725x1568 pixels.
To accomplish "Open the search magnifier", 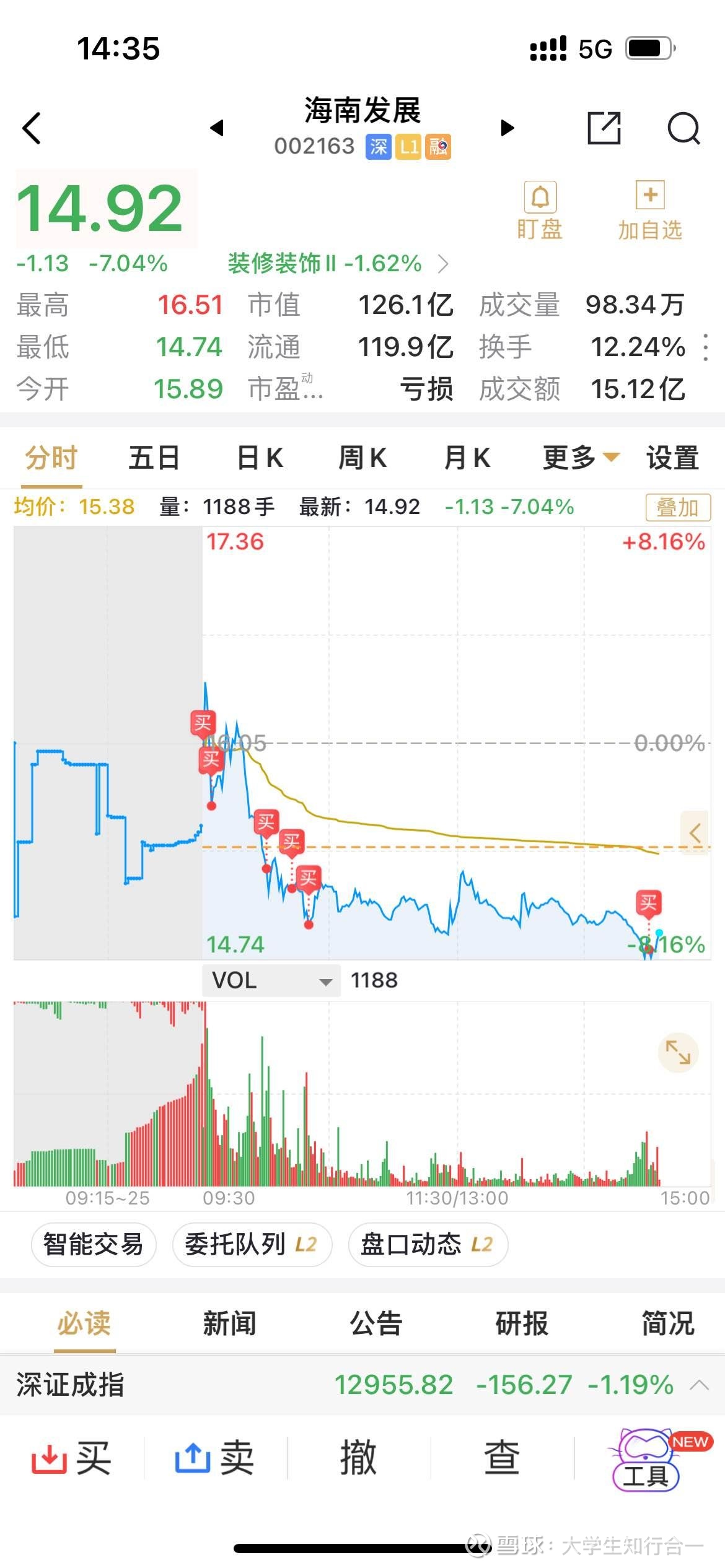I will (683, 128).
